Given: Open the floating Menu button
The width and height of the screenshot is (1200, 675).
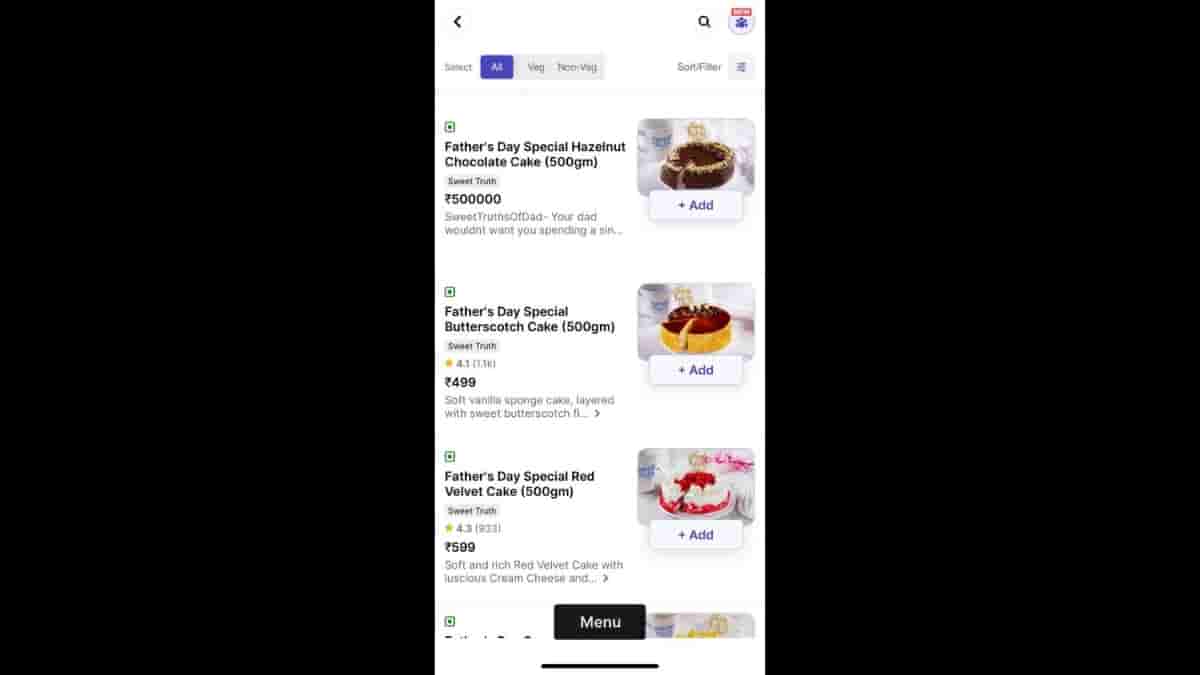Looking at the screenshot, I should tap(600, 622).
